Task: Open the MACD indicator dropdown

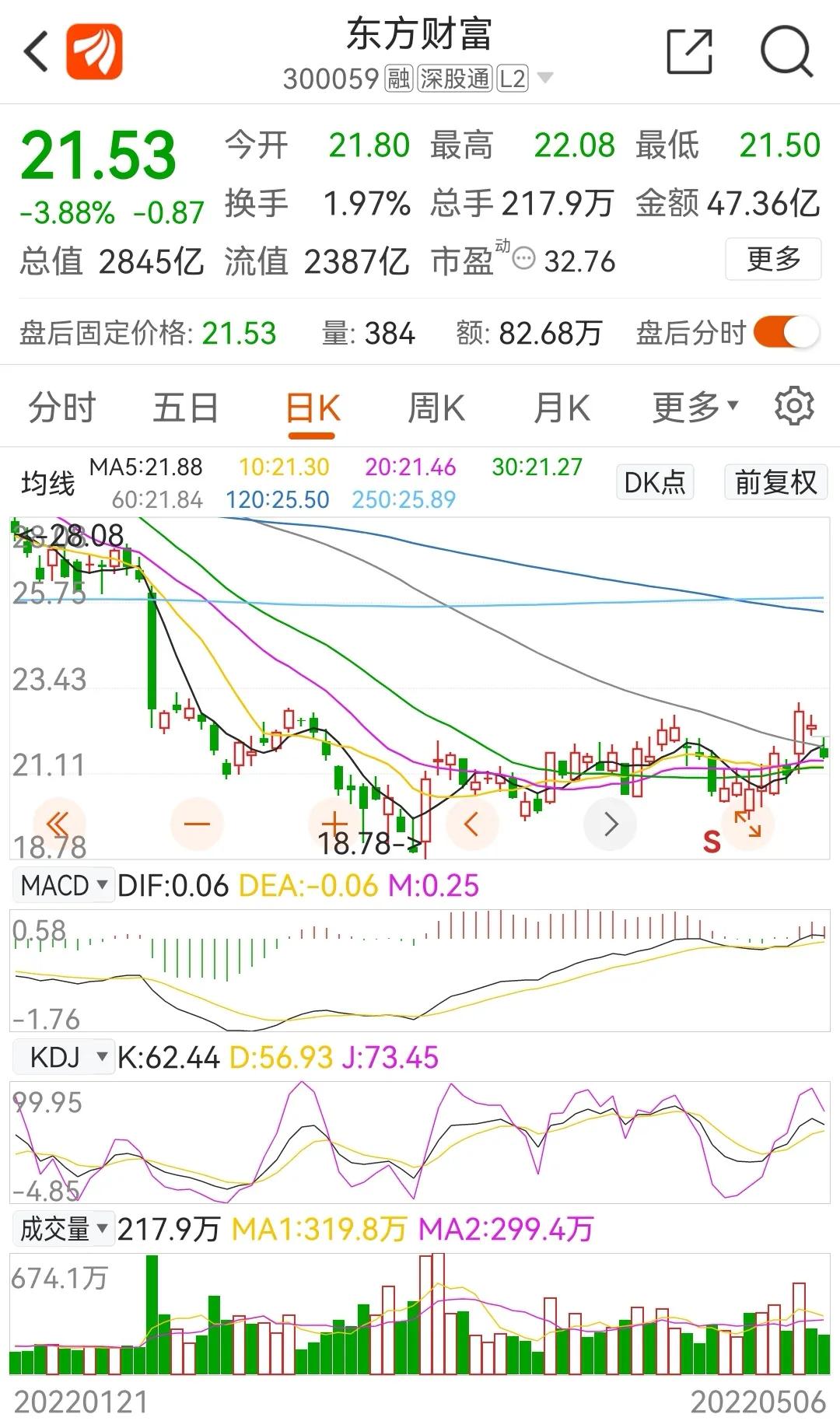Action: [x=63, y=884]
